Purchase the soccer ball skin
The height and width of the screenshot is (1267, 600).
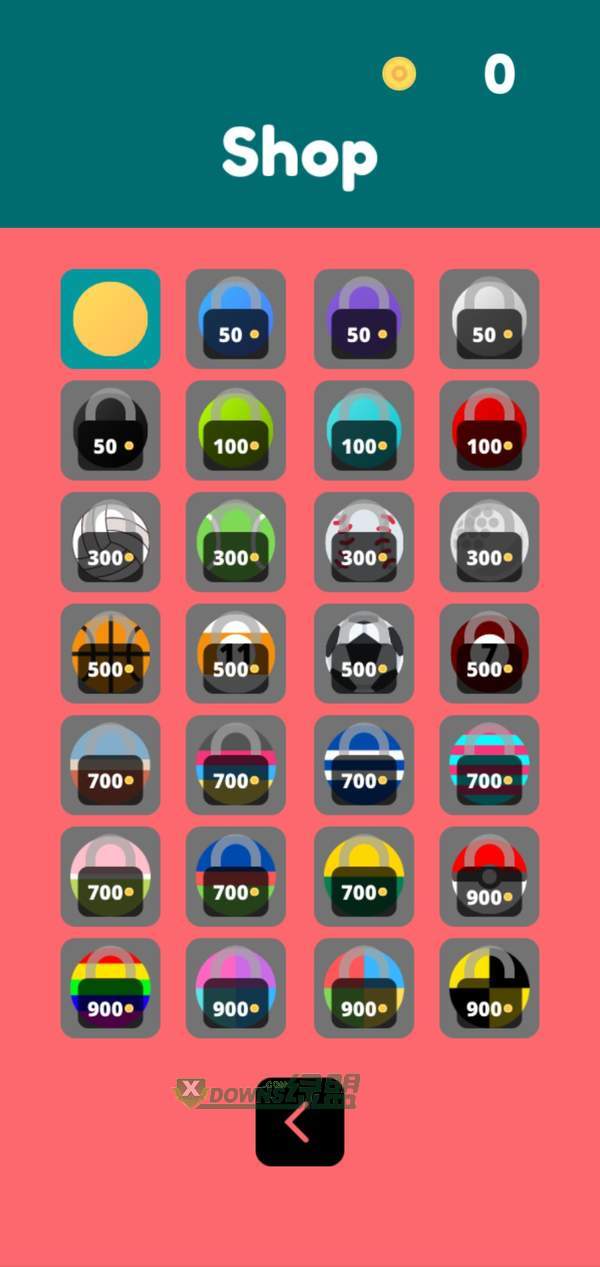click(x=364, y=654)
